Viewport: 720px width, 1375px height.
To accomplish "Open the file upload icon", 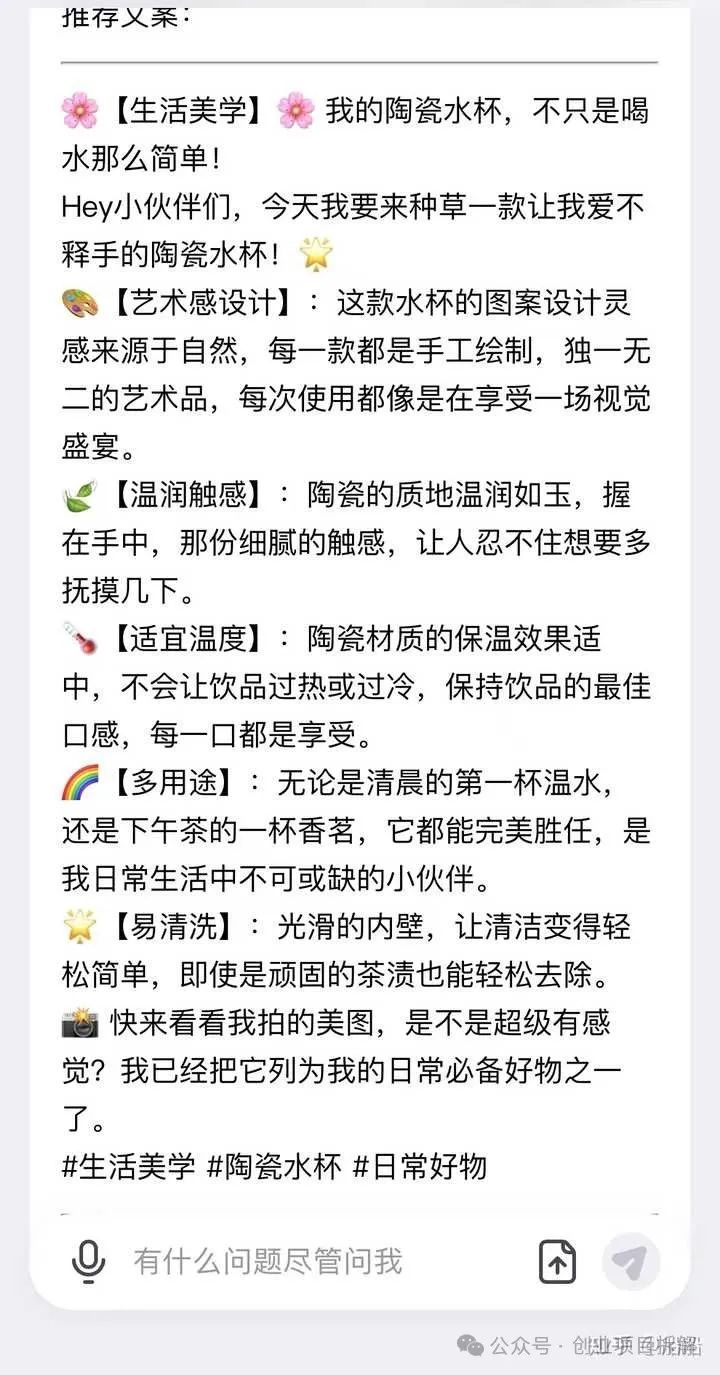I will tap(557, 1262).
